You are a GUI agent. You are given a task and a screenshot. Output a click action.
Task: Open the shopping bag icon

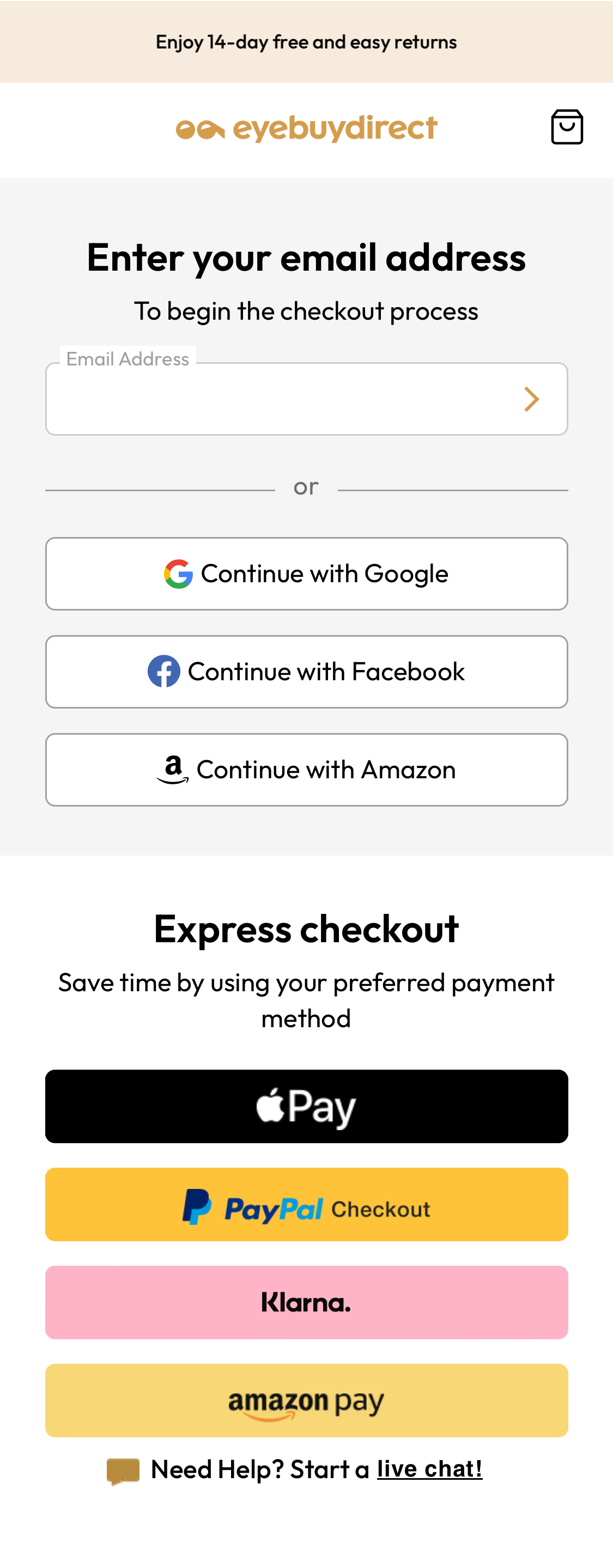tap(568, 127)
